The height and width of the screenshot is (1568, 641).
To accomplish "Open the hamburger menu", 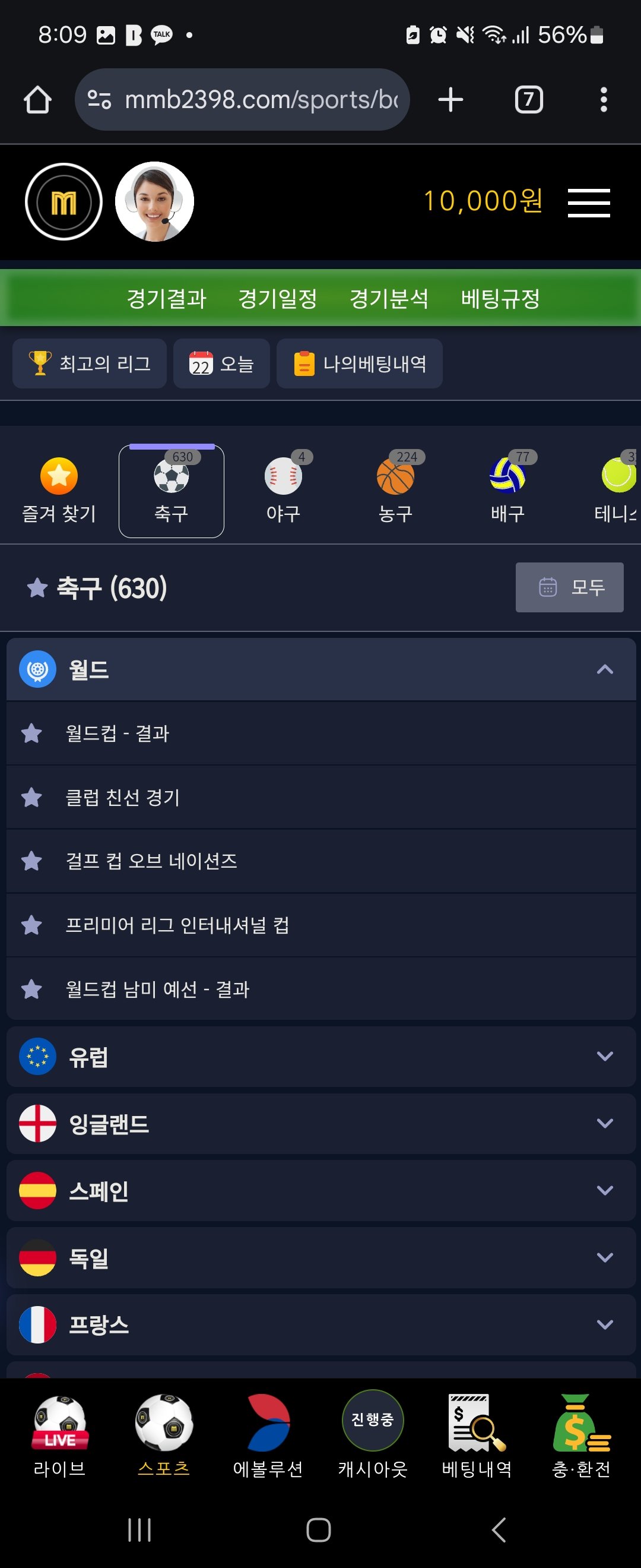I will (588, 202).
